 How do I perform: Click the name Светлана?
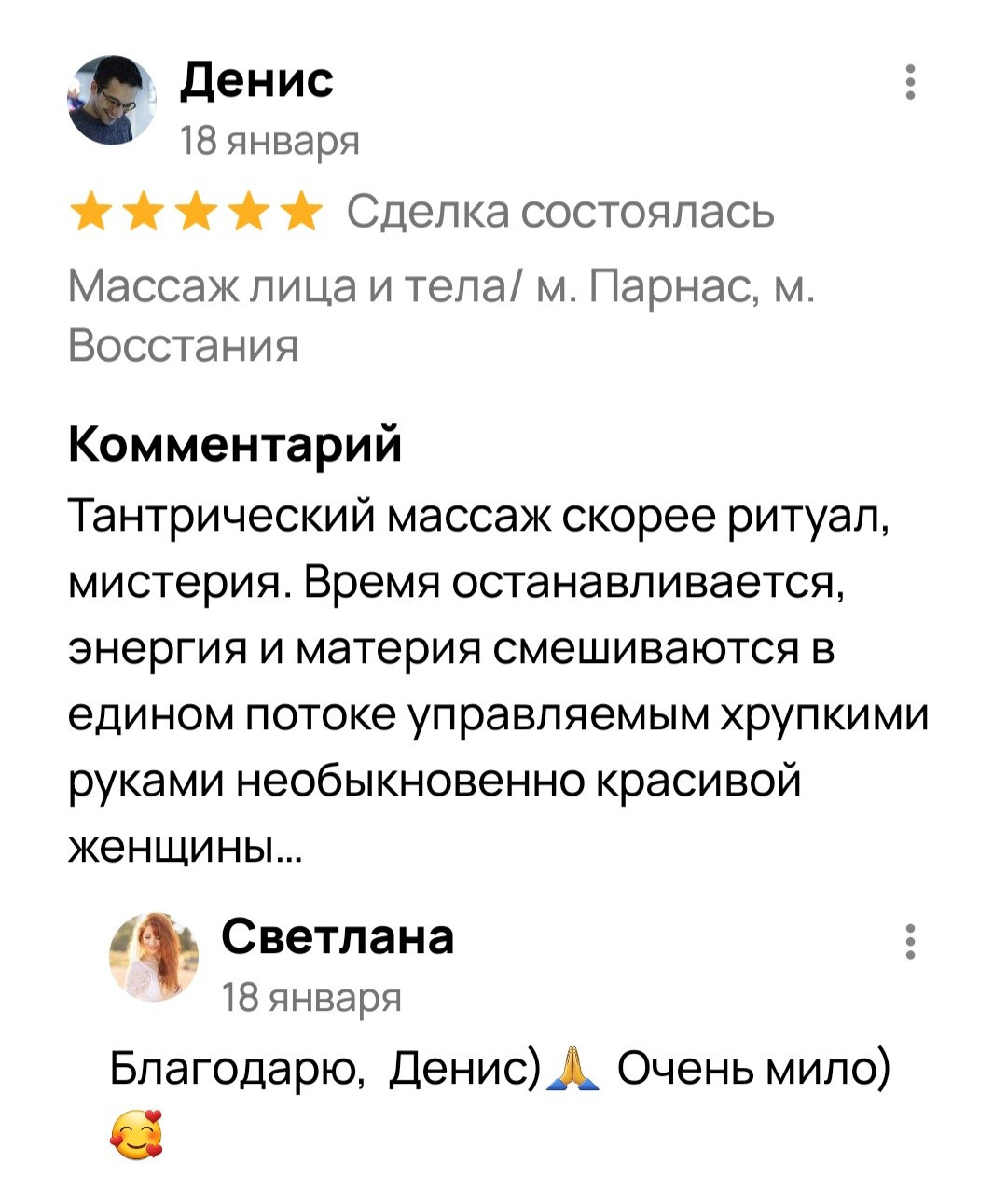tap(338, 937)
